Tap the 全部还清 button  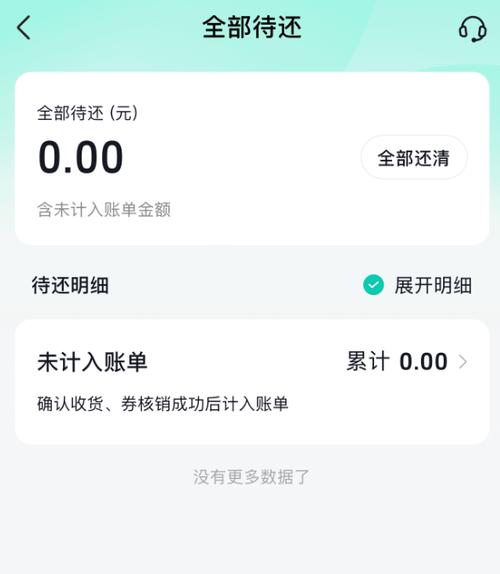pos(414,157)
